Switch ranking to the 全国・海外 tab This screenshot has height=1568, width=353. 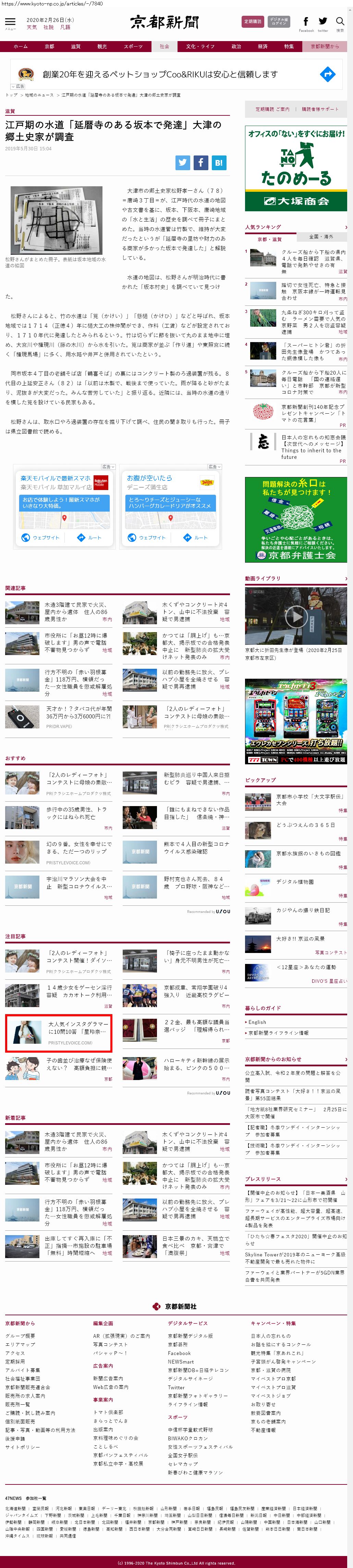point(321,236)
